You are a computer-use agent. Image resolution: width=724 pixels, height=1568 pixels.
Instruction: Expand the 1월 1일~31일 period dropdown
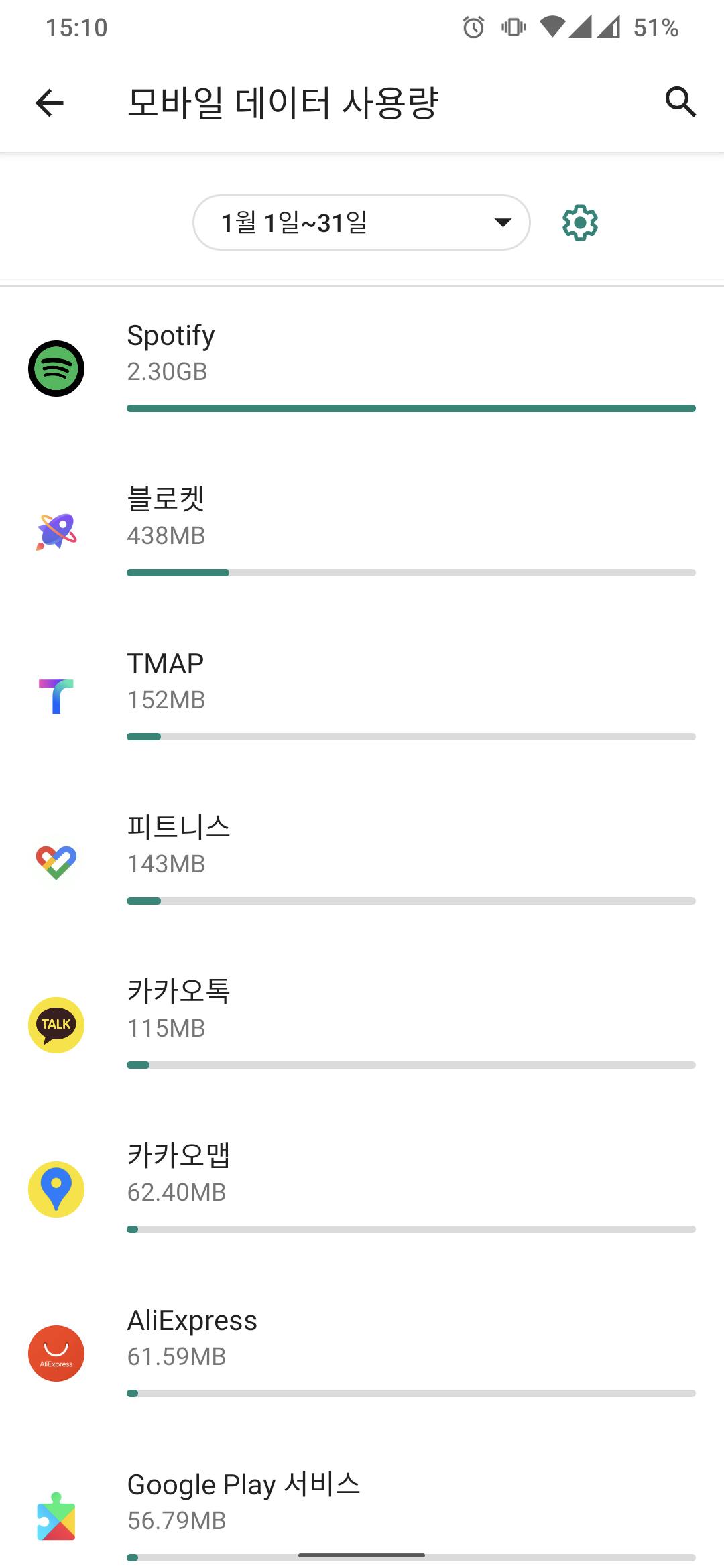click(x=361, y=222)
